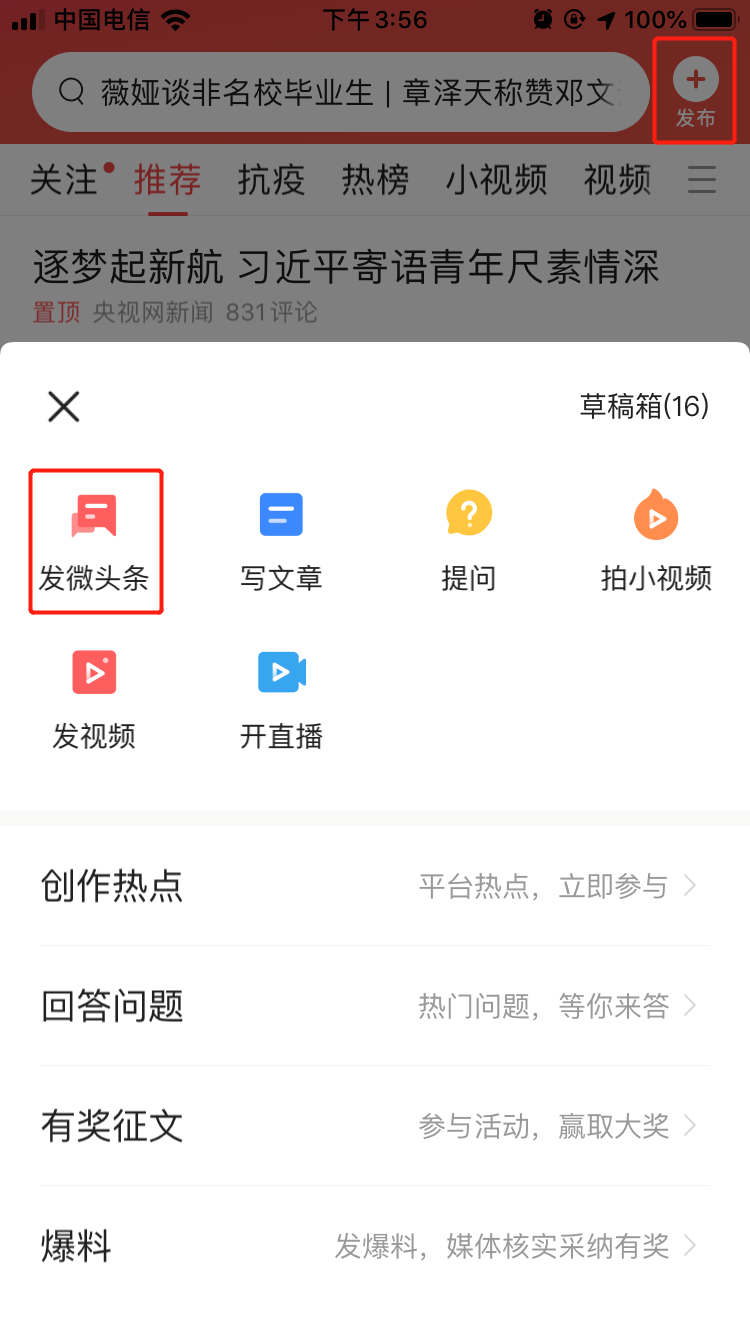
Task: Open the search box at top
Action: 340,93
